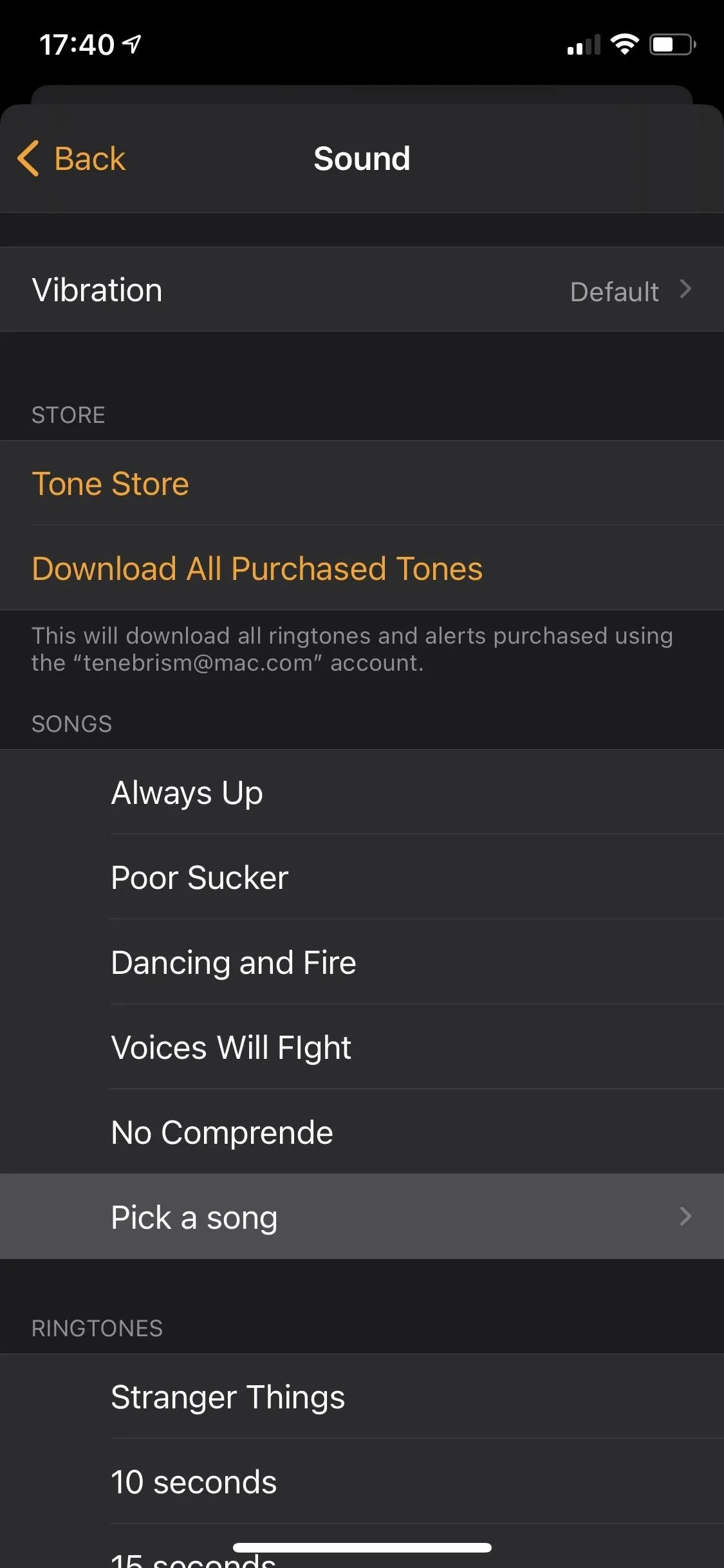724x1568 pixels.
Task: Select Dancing and Fire
Action: 362,962
